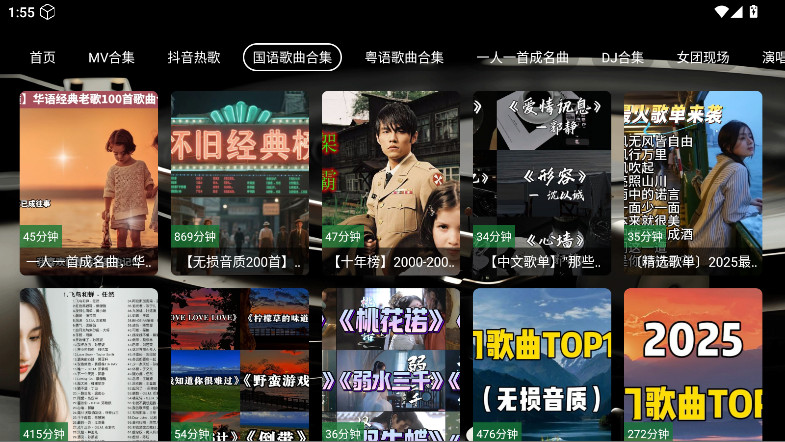Switch to 抖音热歌 tab
This screenshot has width=785, height=442.
click(194, 57)
